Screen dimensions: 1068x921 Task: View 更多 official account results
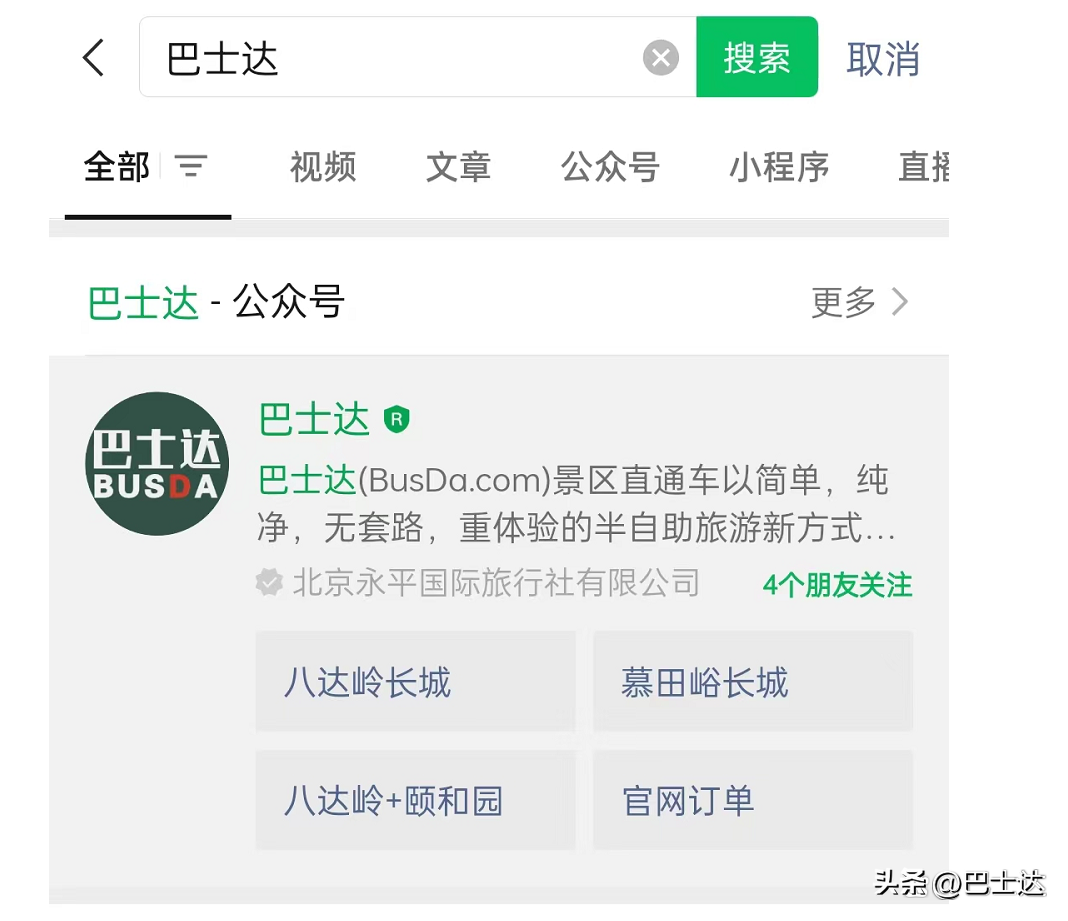click(859, 301)
